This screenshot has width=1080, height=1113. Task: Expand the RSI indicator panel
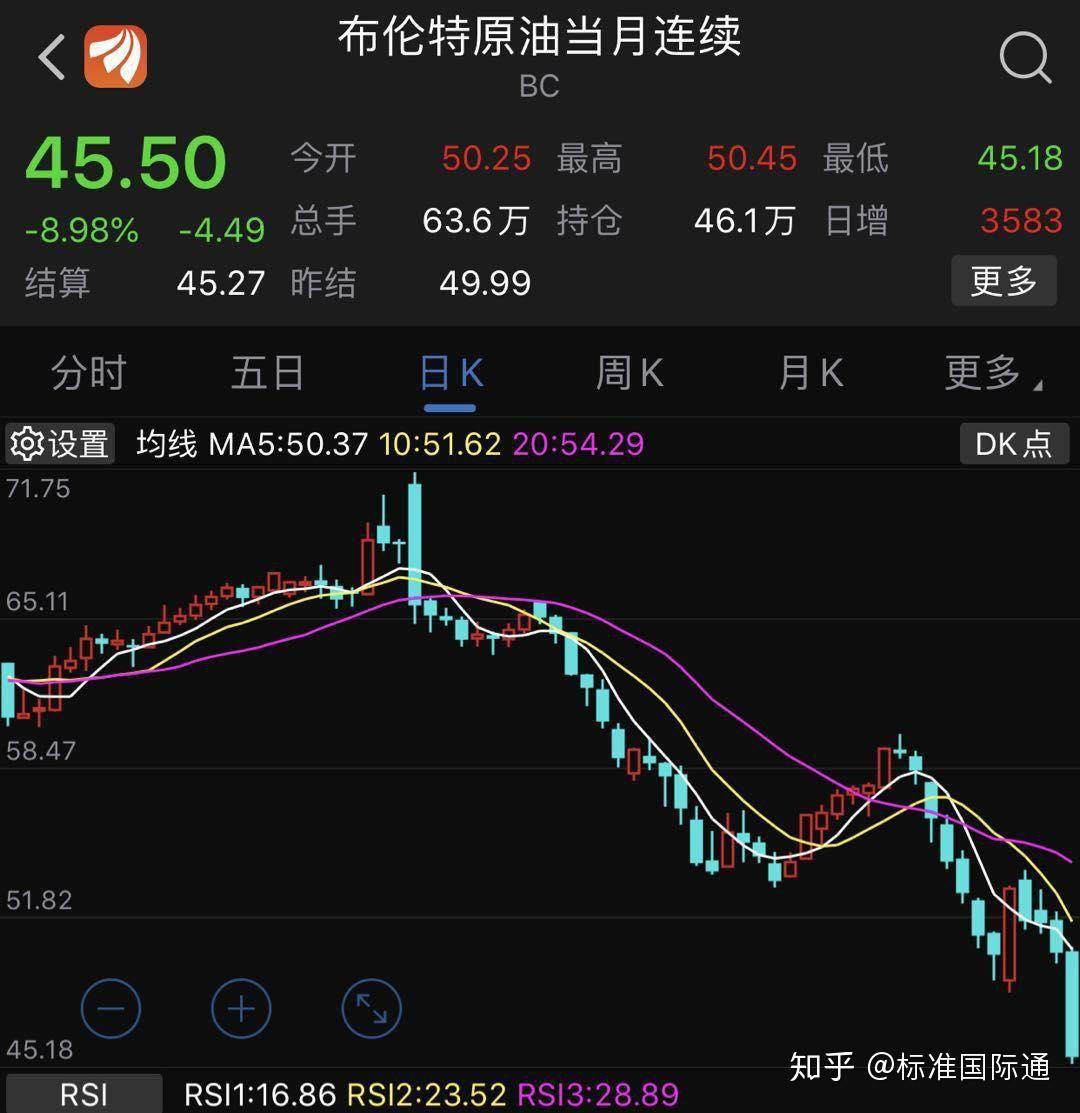[x=84, y=1096]
